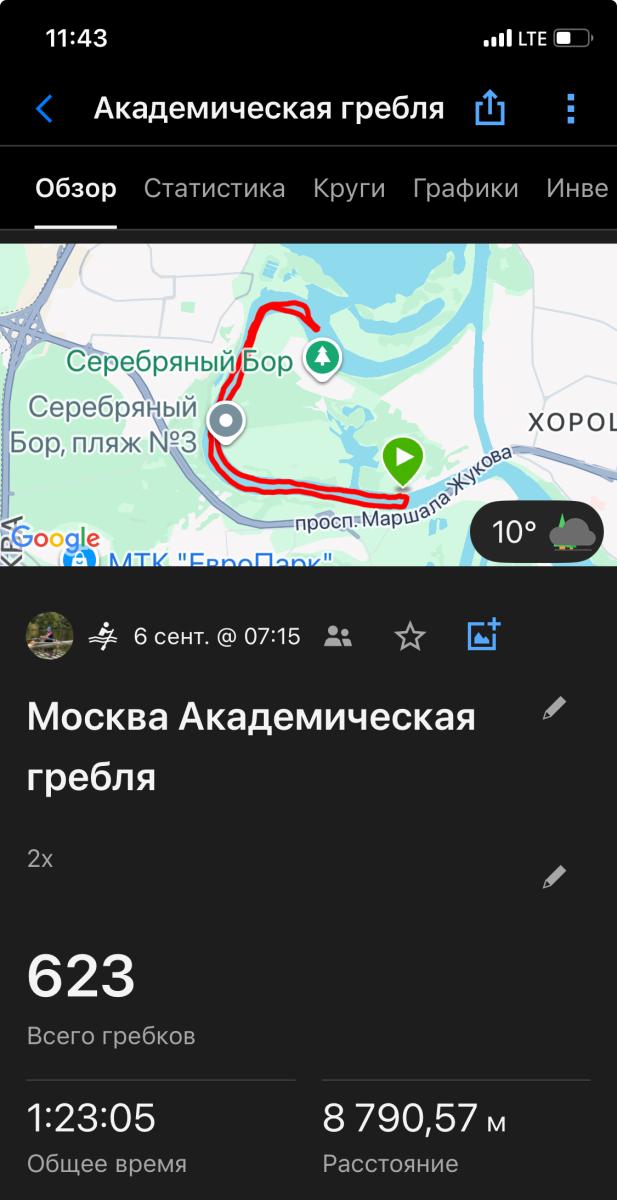Add a photo to this activity
Screen dimensions: 617x1200
coord(483,636)
